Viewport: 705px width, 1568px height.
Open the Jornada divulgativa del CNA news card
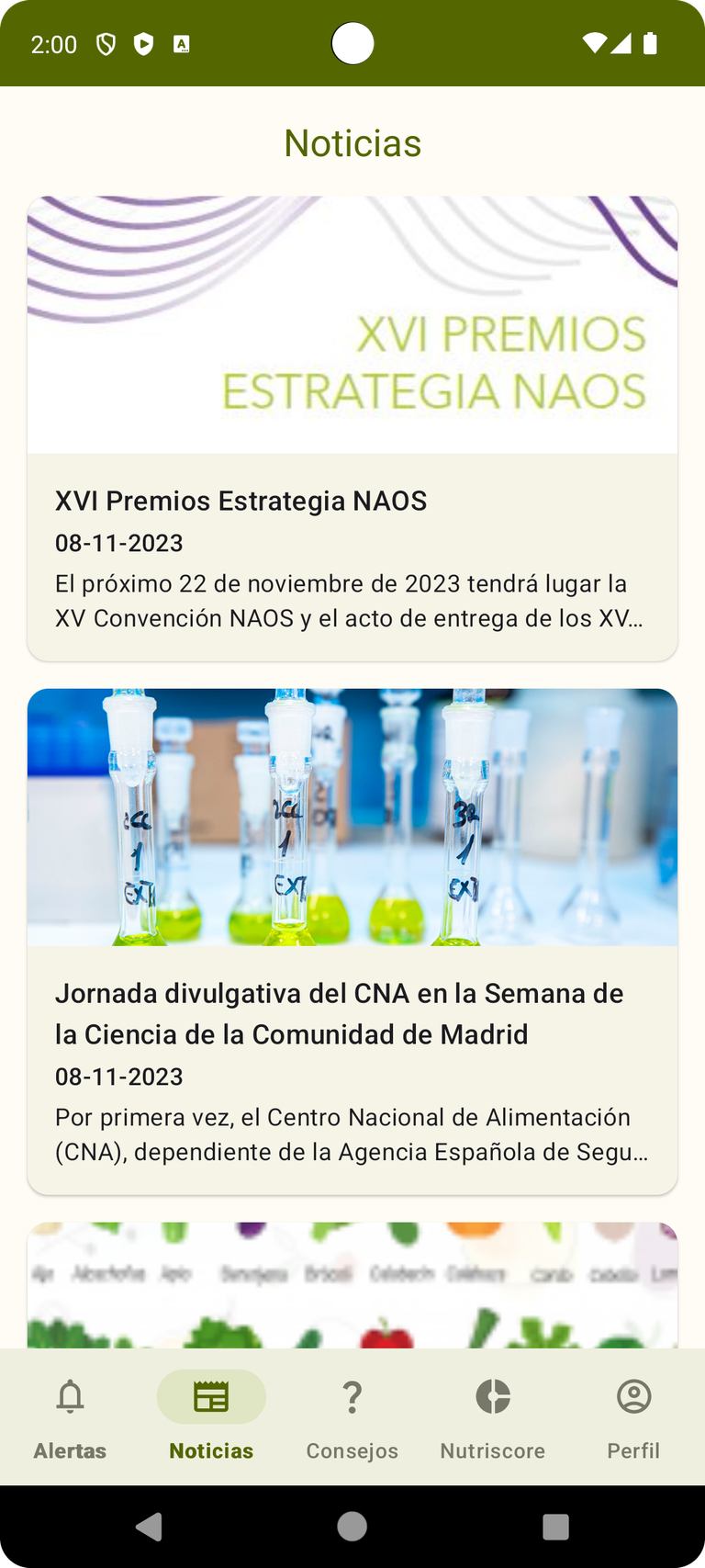pyautogui.click(x=352, y=942)
